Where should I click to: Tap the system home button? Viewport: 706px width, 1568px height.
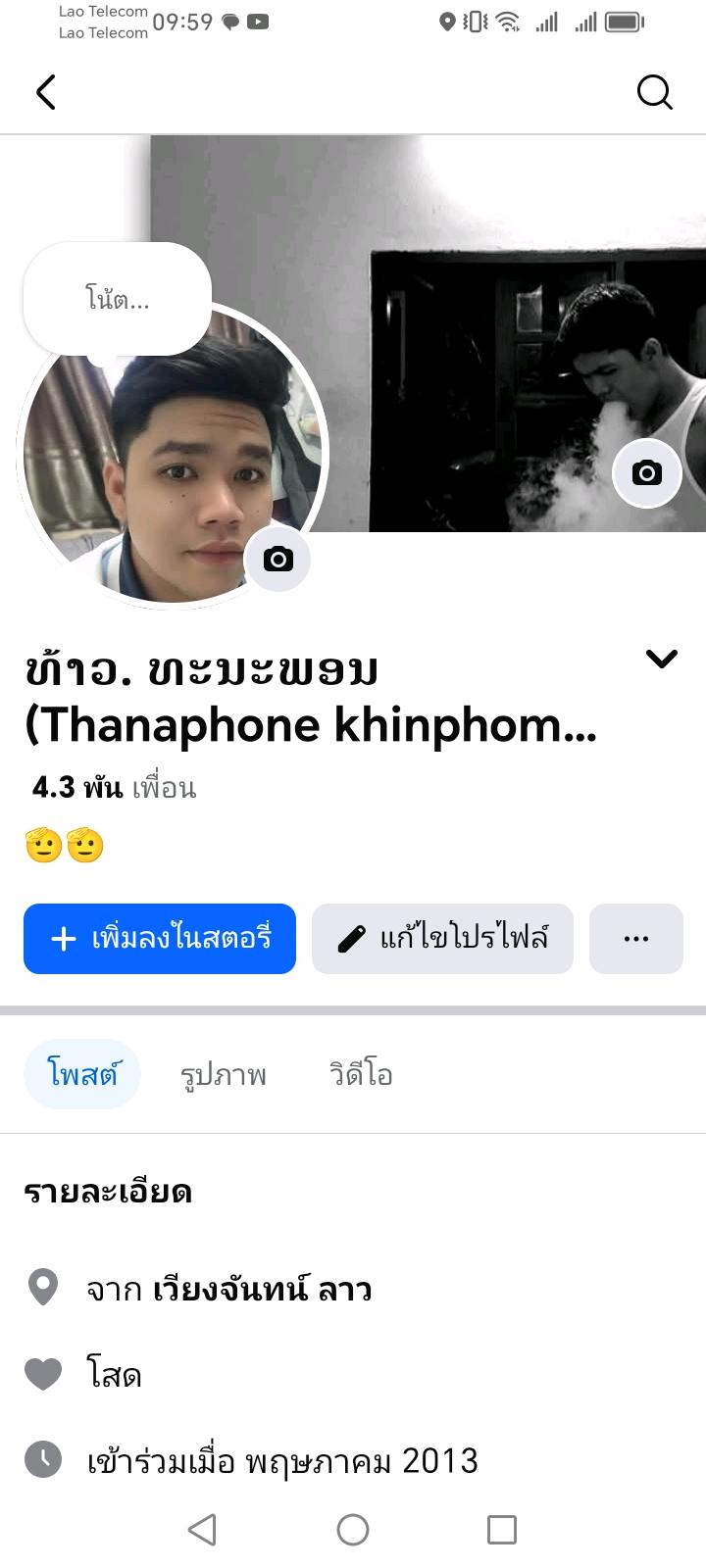pos(353,1529)
